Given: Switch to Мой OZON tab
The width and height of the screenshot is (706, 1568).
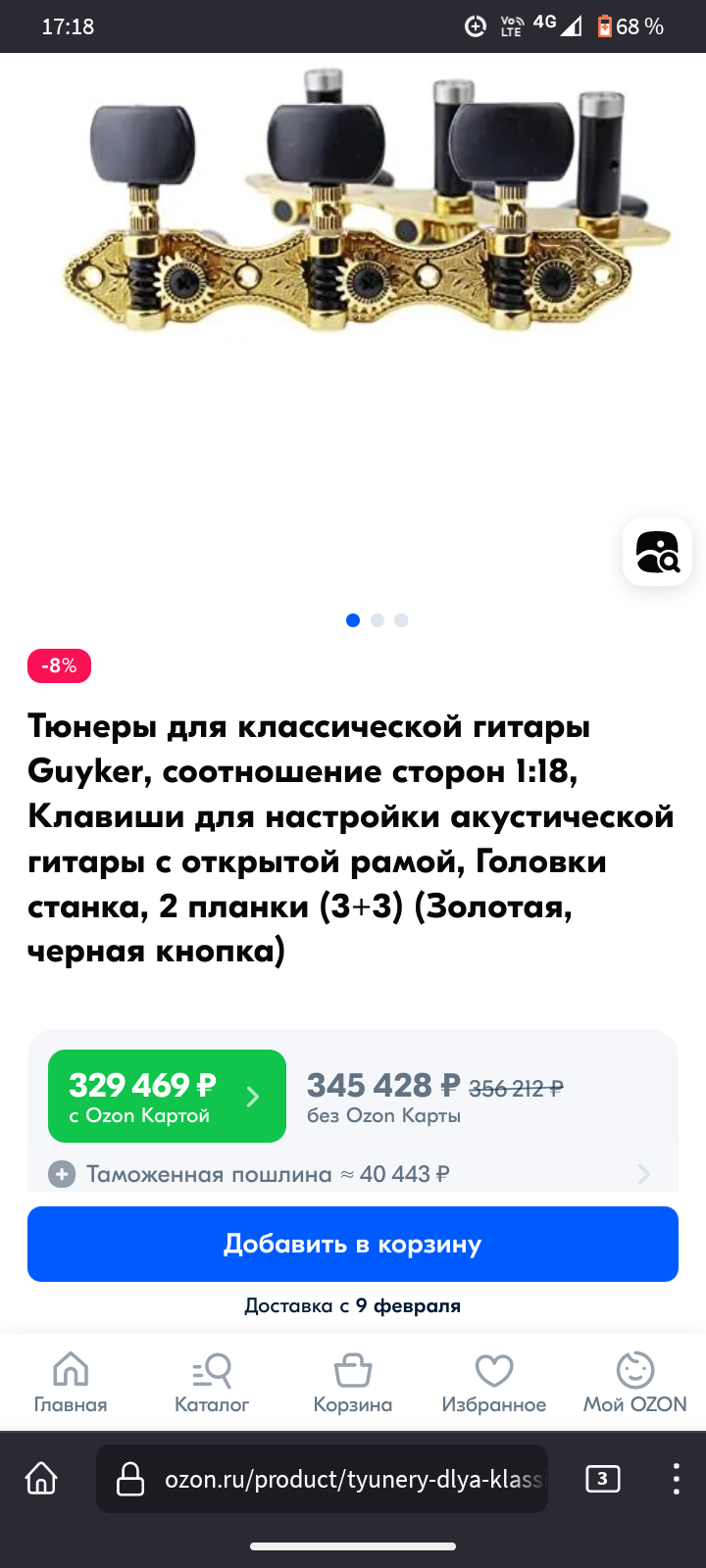Looking at the screenshot, I should click(635, 1382).
